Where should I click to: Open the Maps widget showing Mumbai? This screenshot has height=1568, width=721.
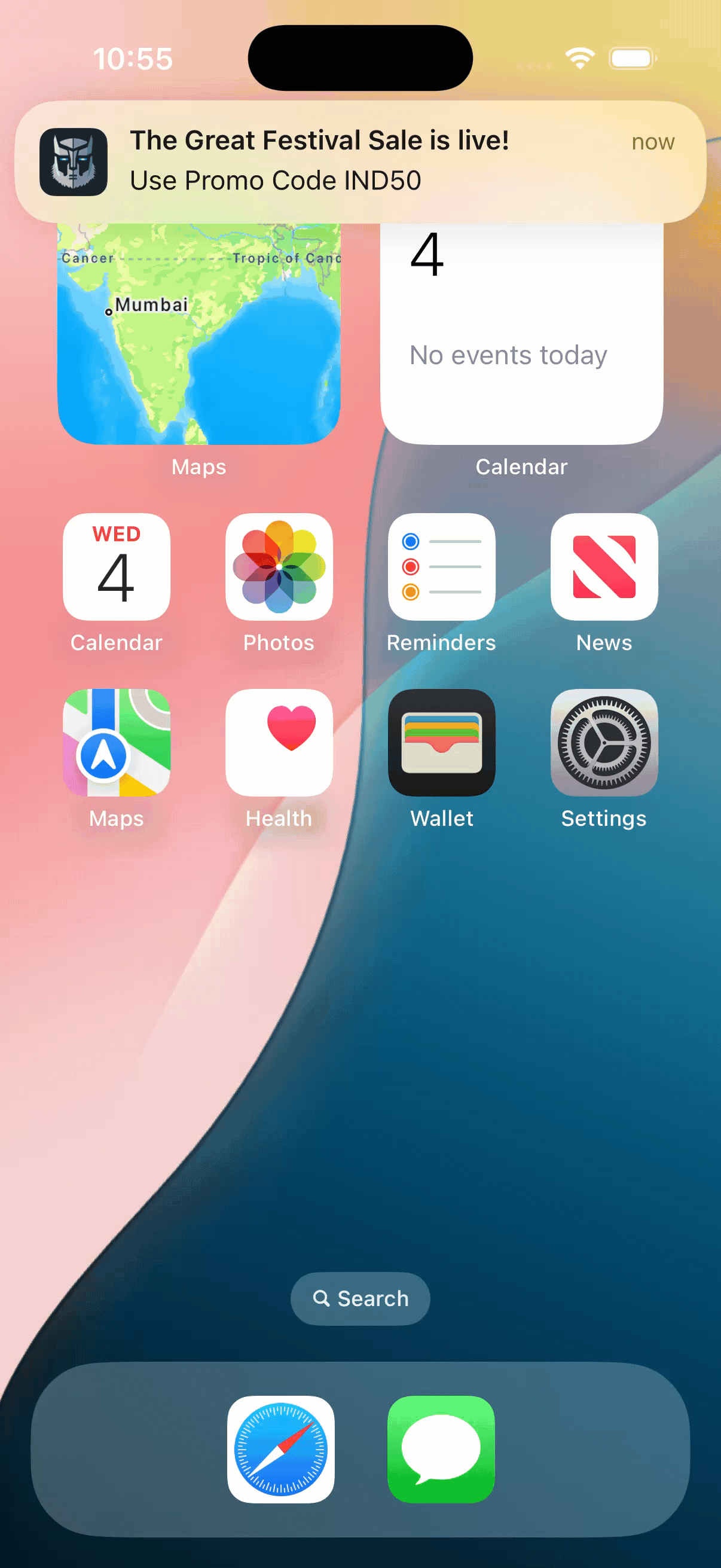pyautogui.click(x=198, y=334)
